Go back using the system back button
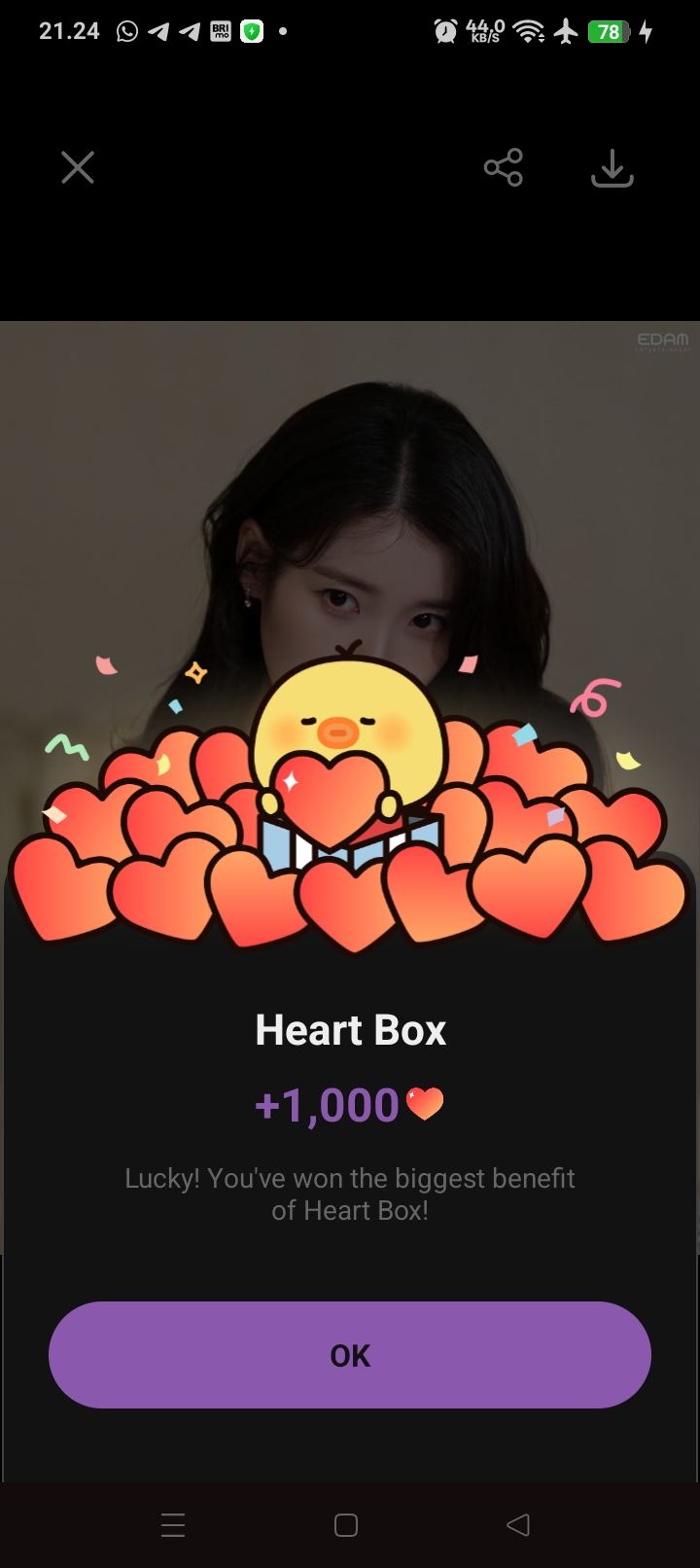The height and width of the screenshot is (1568, 700). [x=518, y=1525]
